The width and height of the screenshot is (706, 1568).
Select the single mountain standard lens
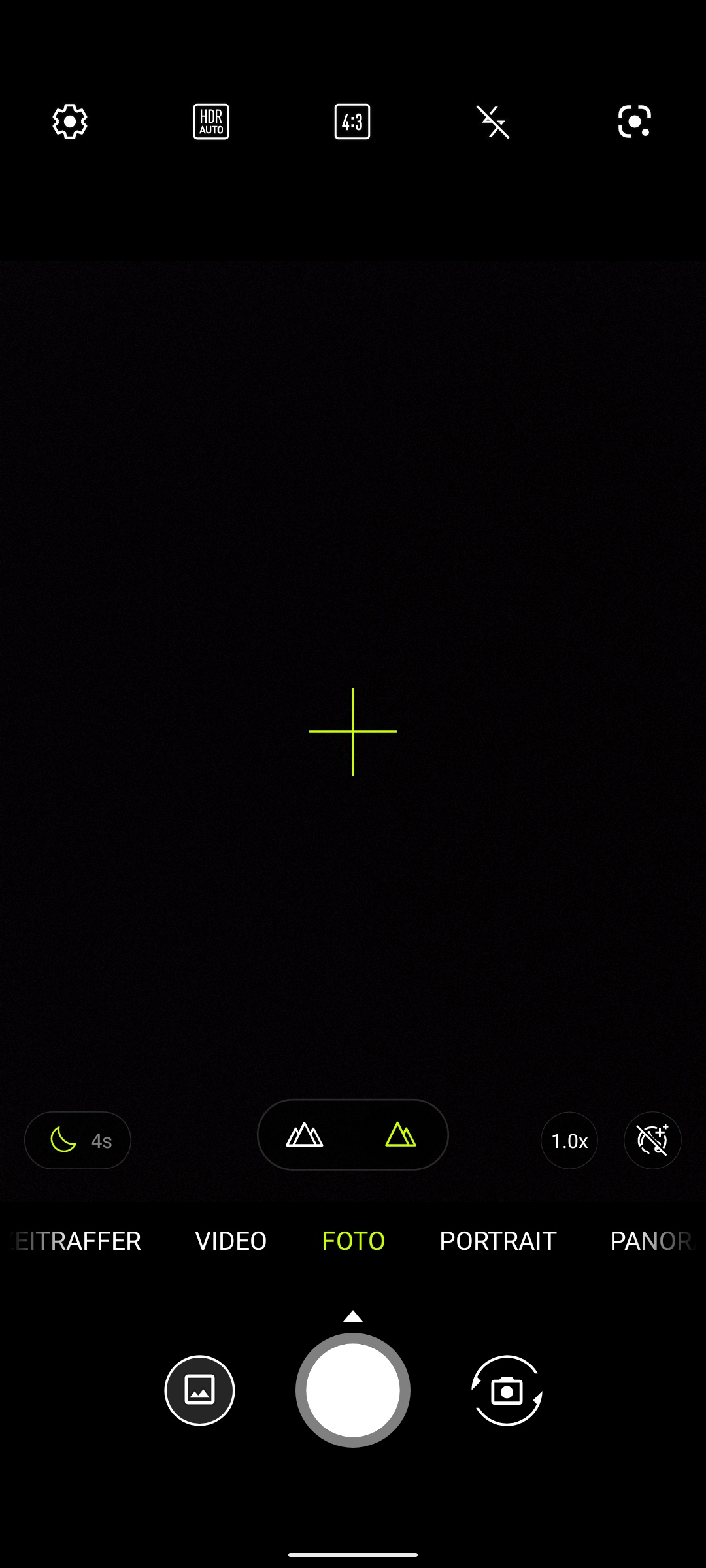pos(401,1135)
